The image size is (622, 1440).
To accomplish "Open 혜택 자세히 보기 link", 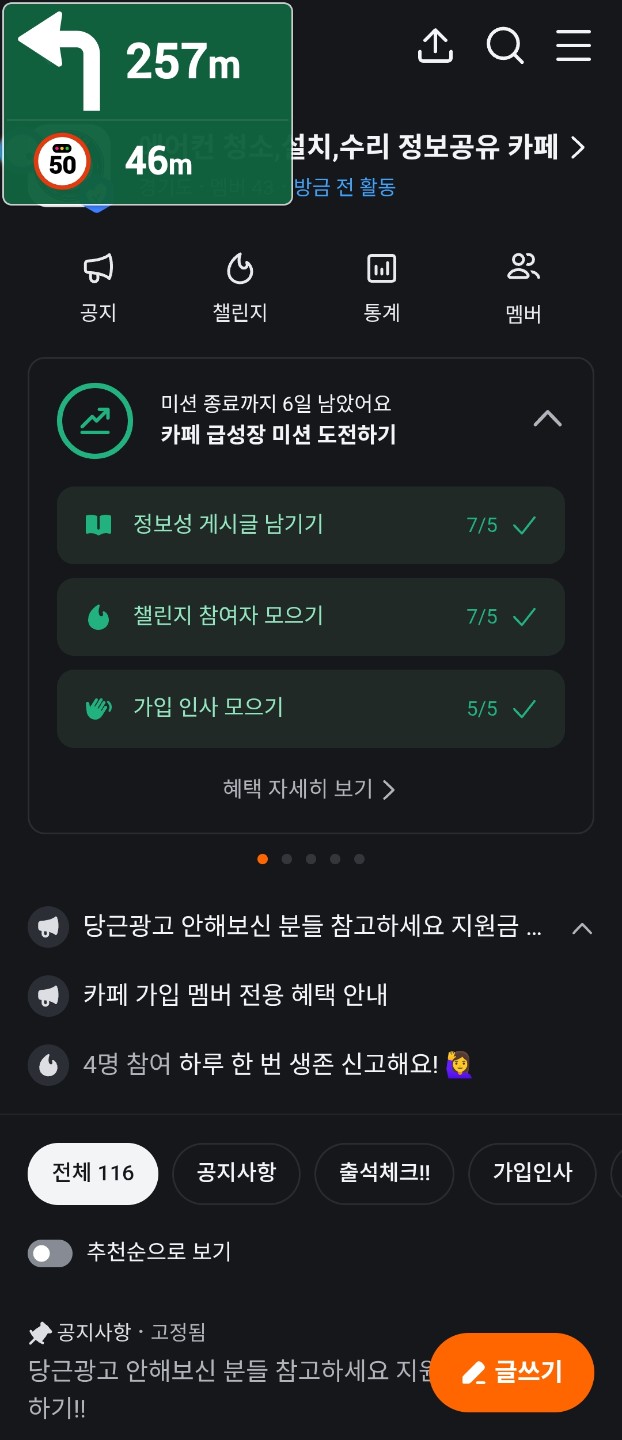I will point(309,789).
